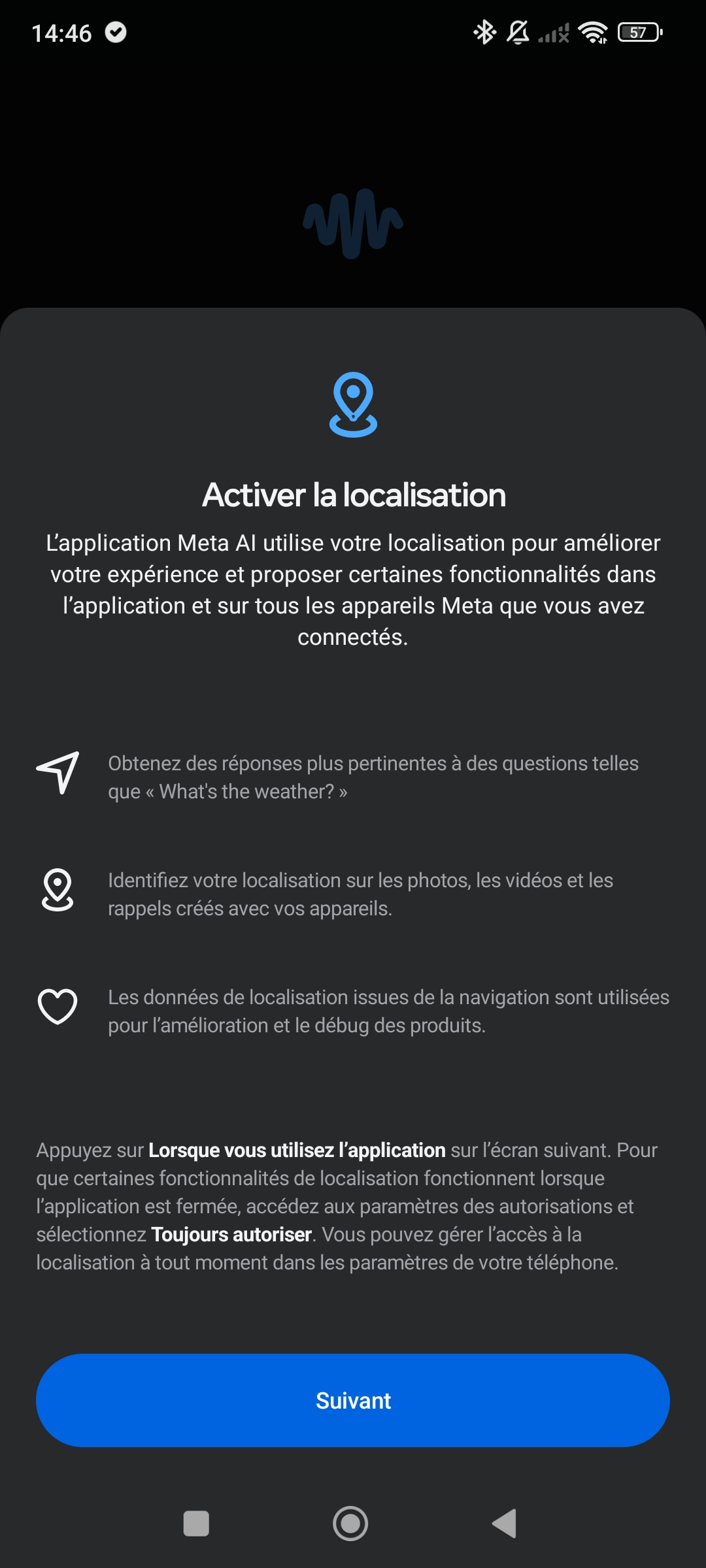This screenshot has height=1568, width=706.
Task: Tap the Suivant button
Action: click(353, 1400)
